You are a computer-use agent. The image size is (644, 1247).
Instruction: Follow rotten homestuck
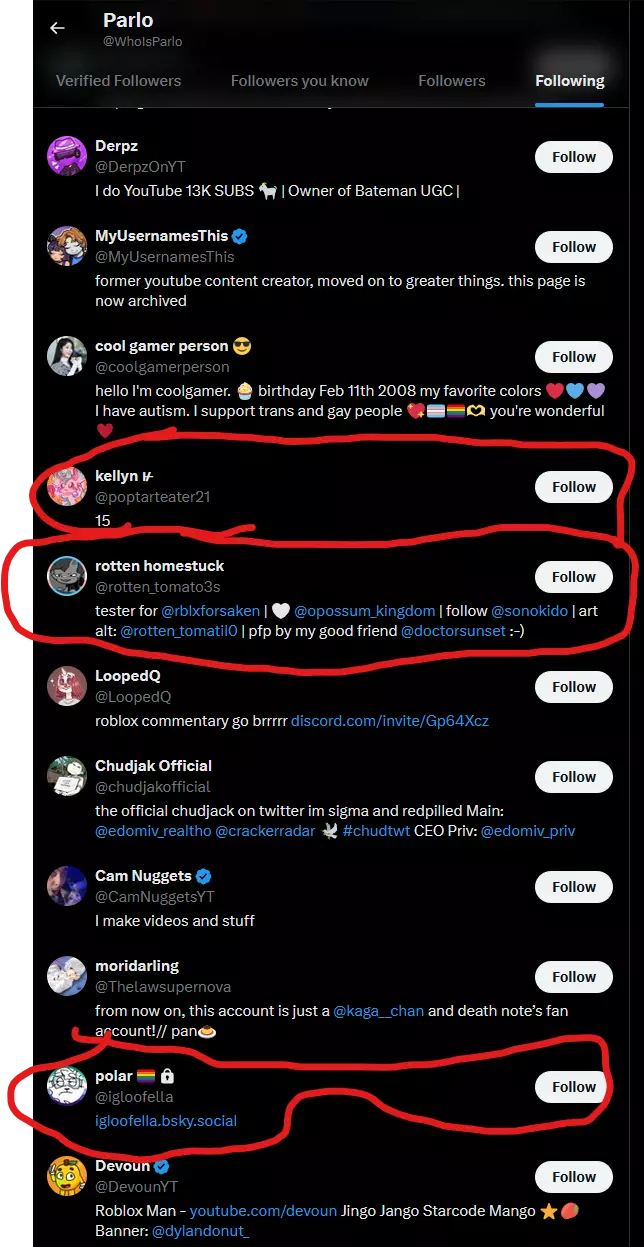(573, 577)
